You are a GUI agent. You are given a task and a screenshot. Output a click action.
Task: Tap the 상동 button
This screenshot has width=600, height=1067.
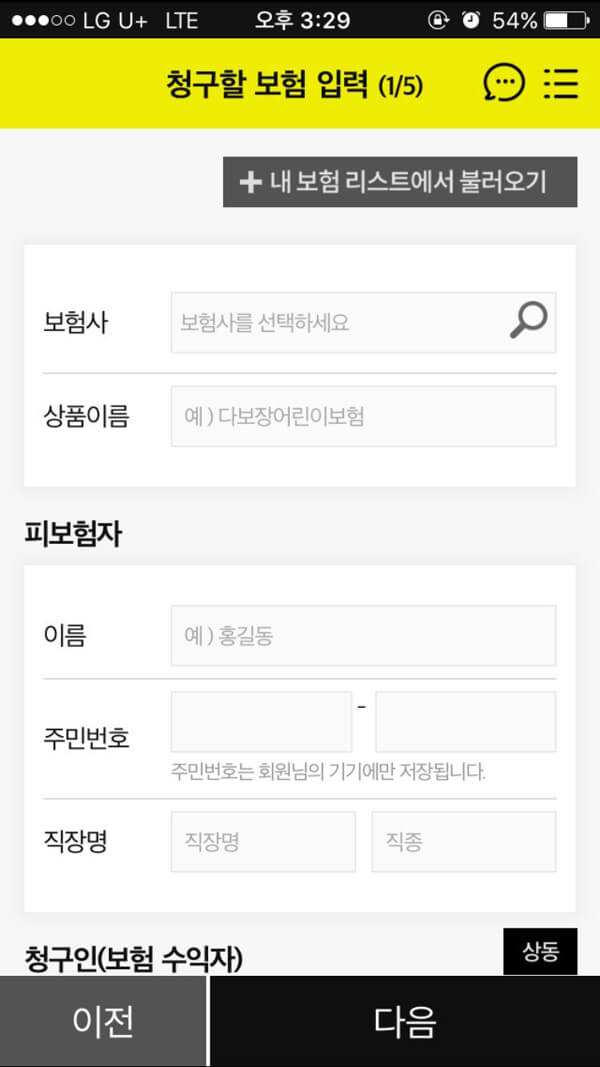[x=541, y=951]
